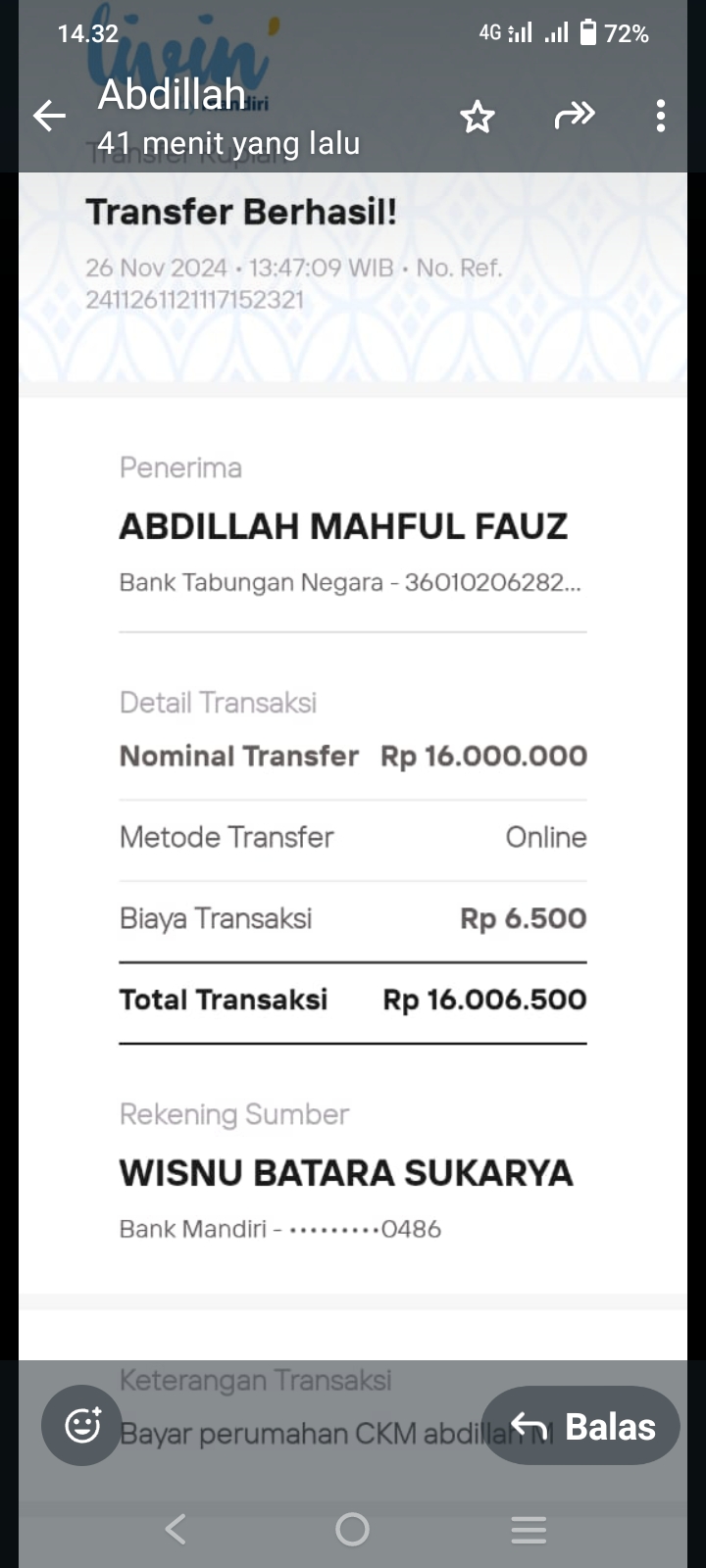Star this image message
Viewport: 706px width, 1568px height.
(x=478, y=117)
